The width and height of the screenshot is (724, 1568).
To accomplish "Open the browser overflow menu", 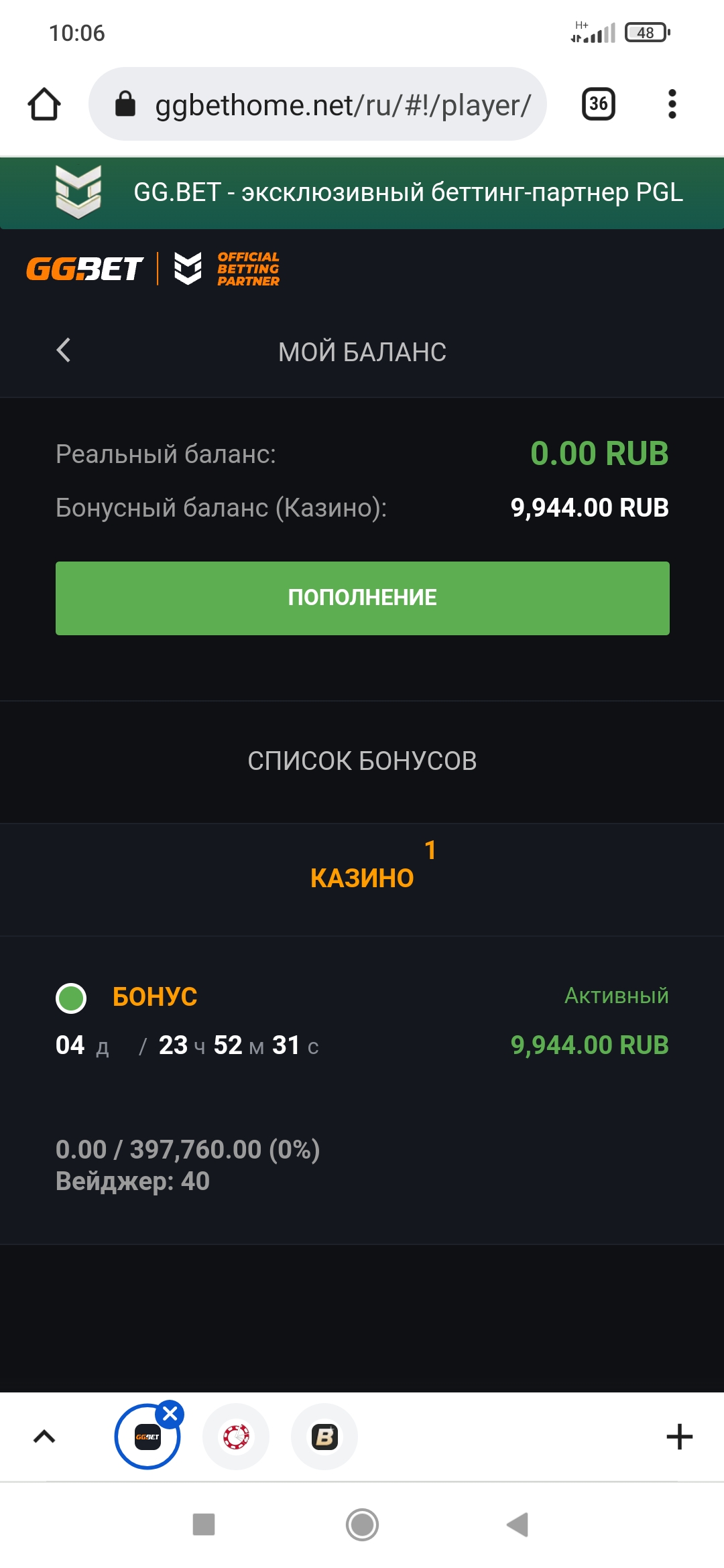I will click(x=672, y=104).
